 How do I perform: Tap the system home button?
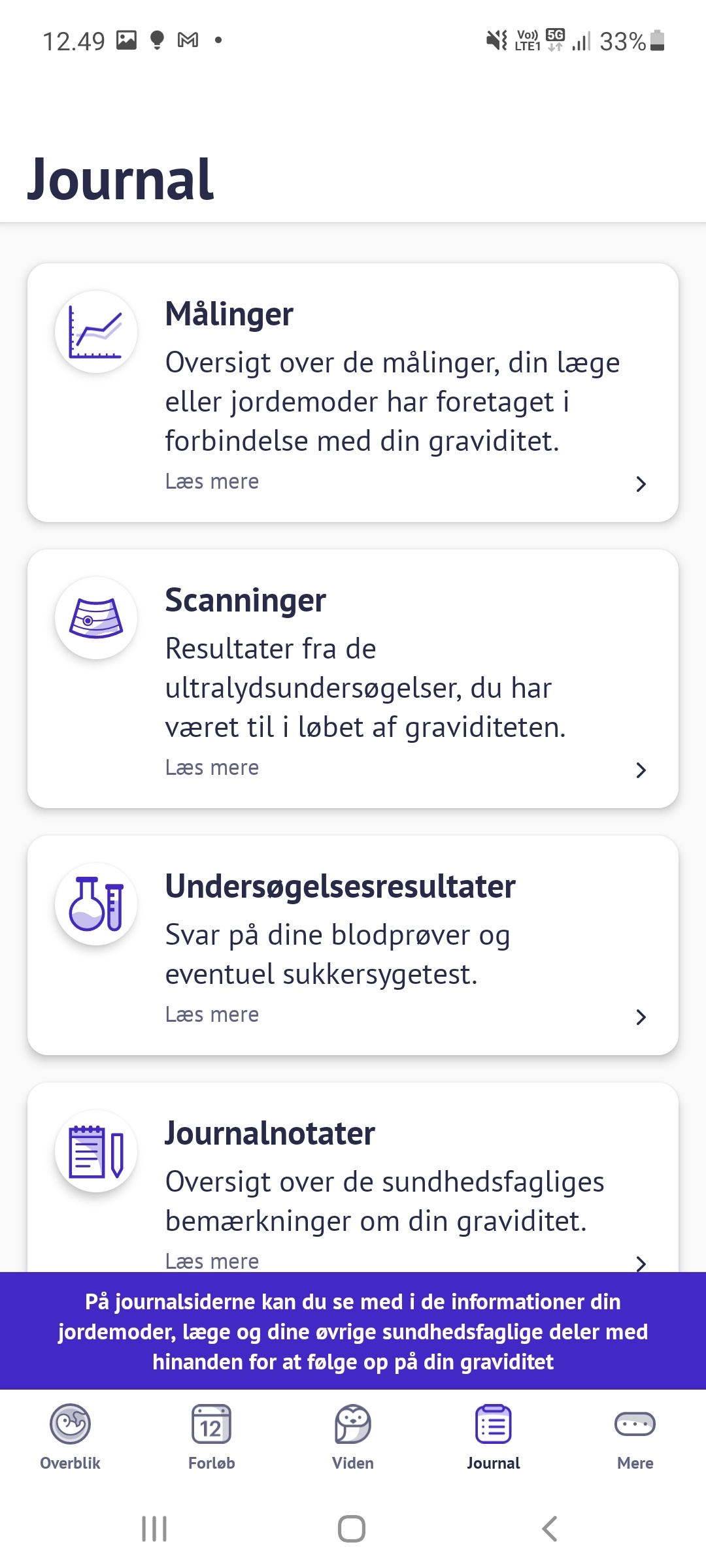[x=352, y=1529]
